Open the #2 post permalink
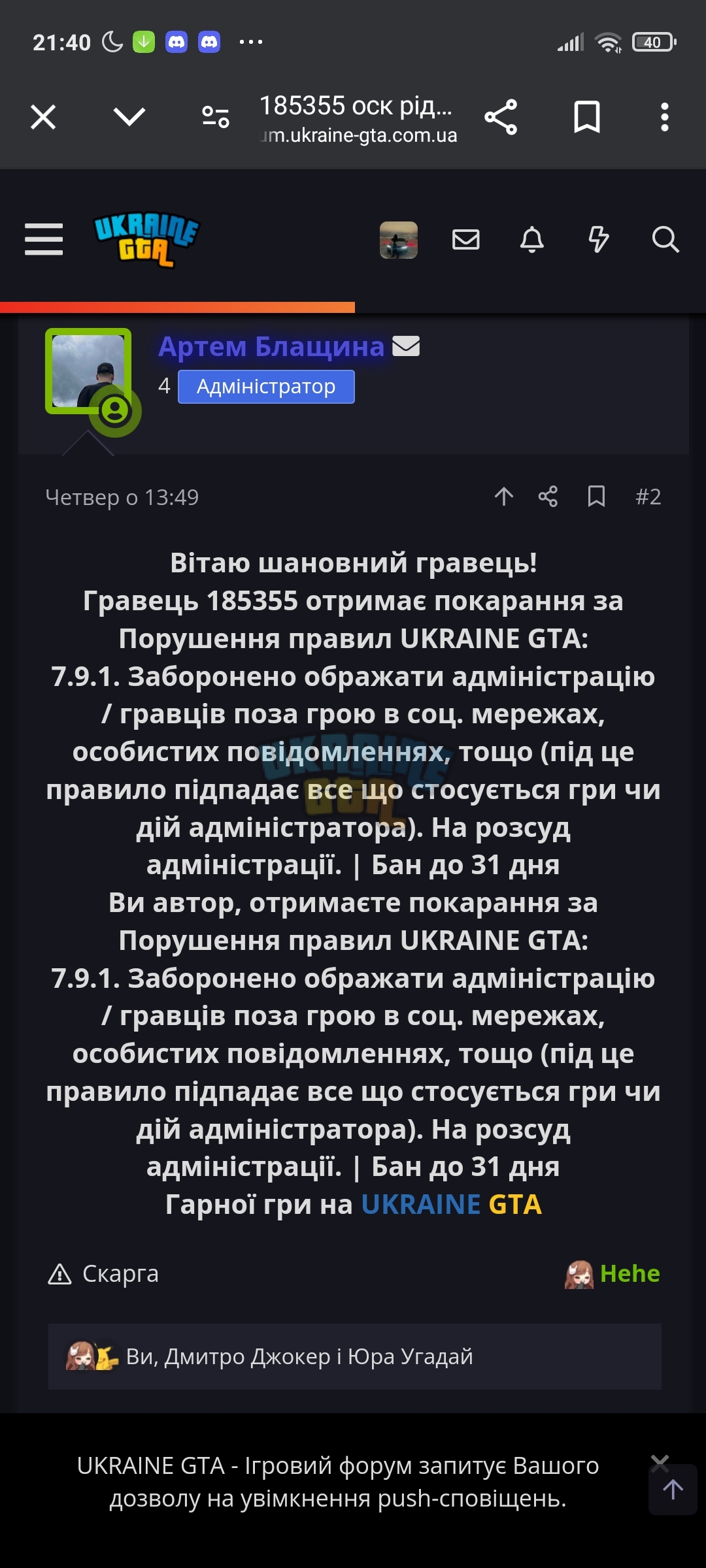Image resolution: width=706 pixels, height=1568 pixels. coord(648,497)
